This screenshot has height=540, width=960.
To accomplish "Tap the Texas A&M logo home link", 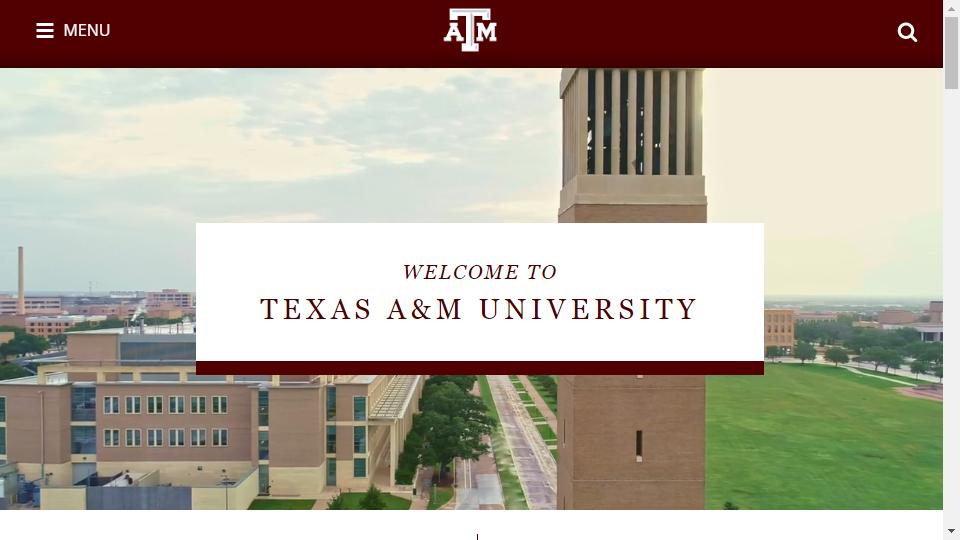I will [x=470, y=30].
